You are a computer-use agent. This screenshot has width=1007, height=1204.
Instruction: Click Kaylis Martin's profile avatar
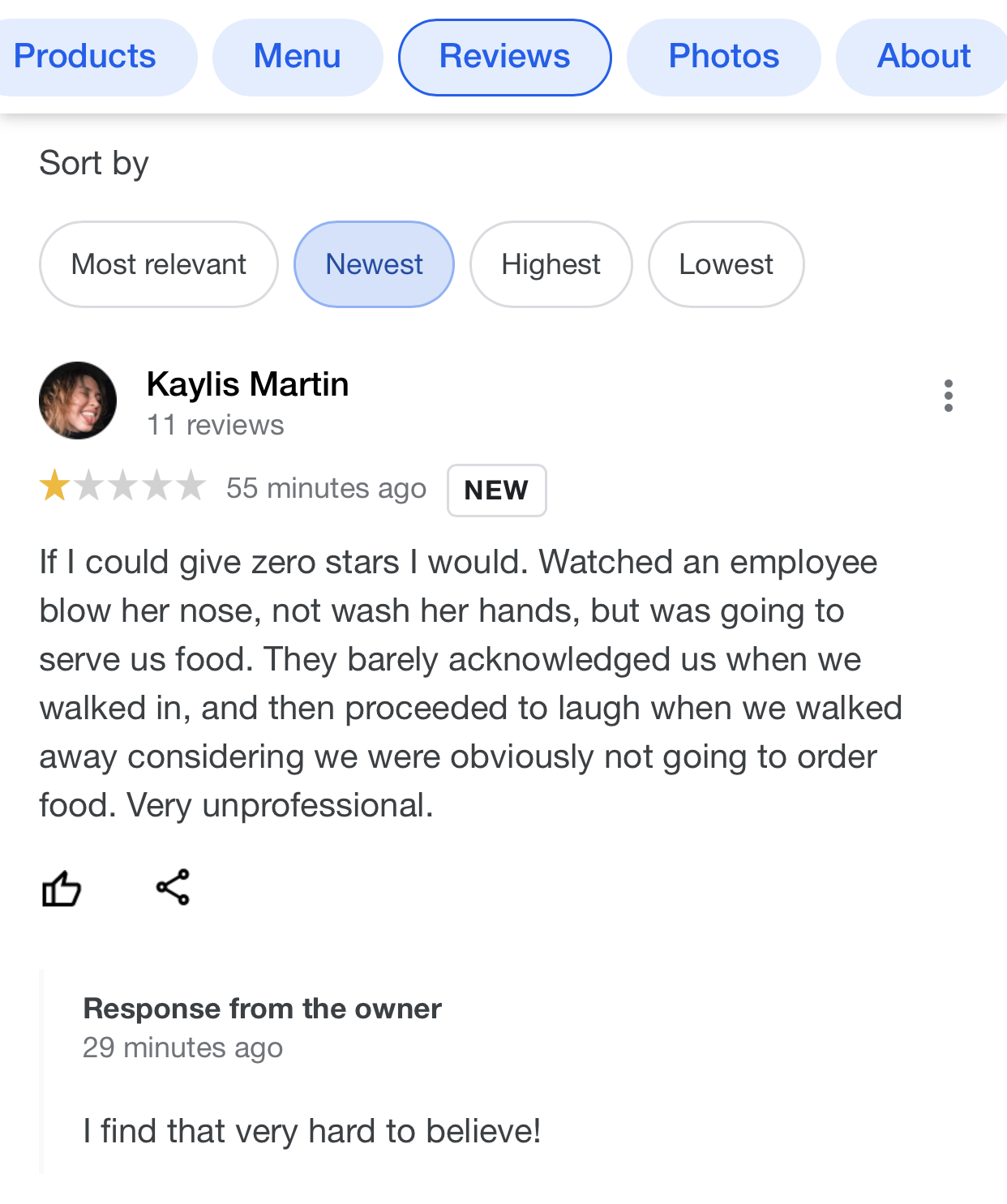click(x=78, y=400)
